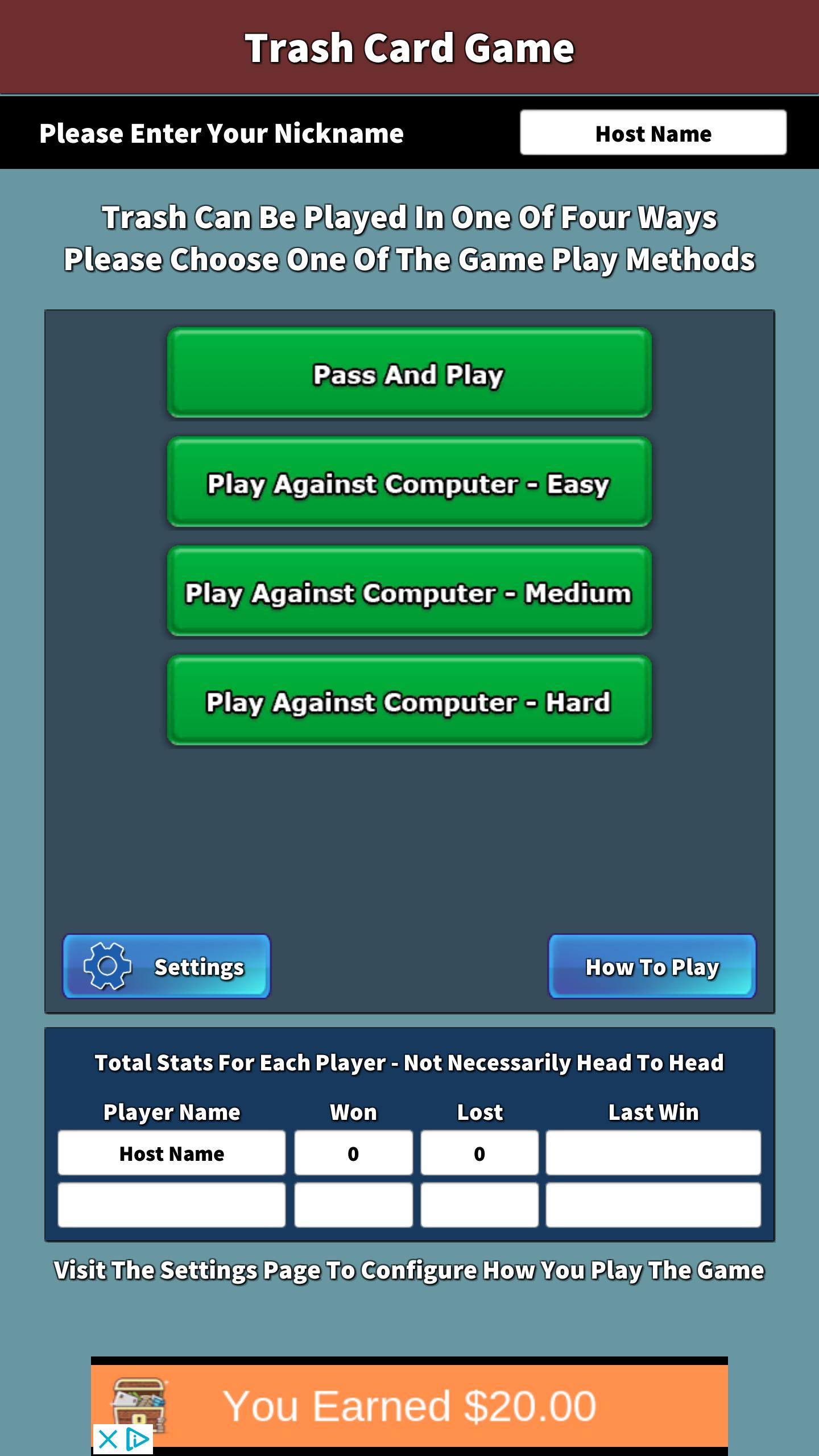Viewport: 819px width, 1456px height.
Task: Select the nickname field showing Host Name
Action: 653,133
